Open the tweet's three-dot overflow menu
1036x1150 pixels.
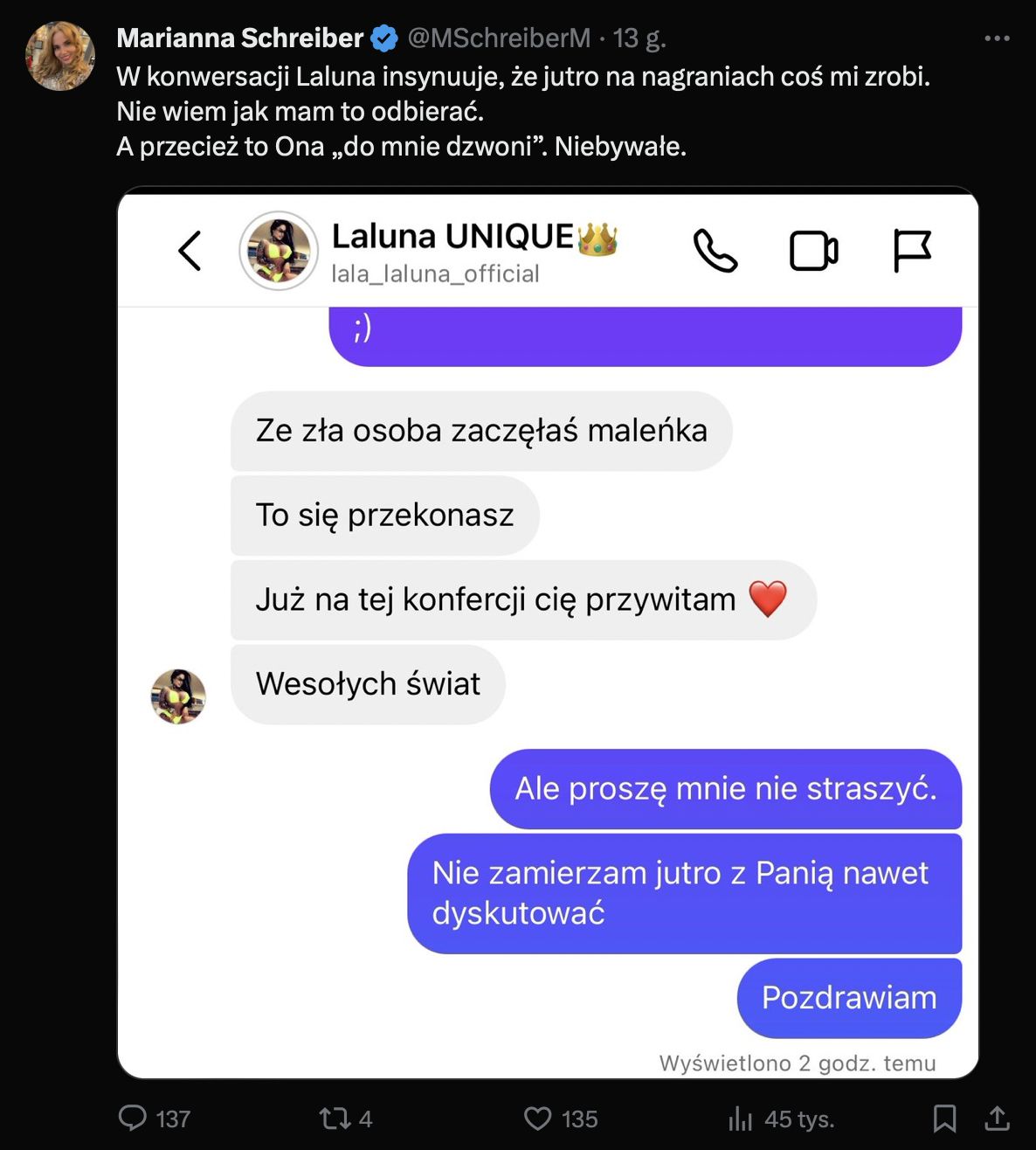coord(997,38)
